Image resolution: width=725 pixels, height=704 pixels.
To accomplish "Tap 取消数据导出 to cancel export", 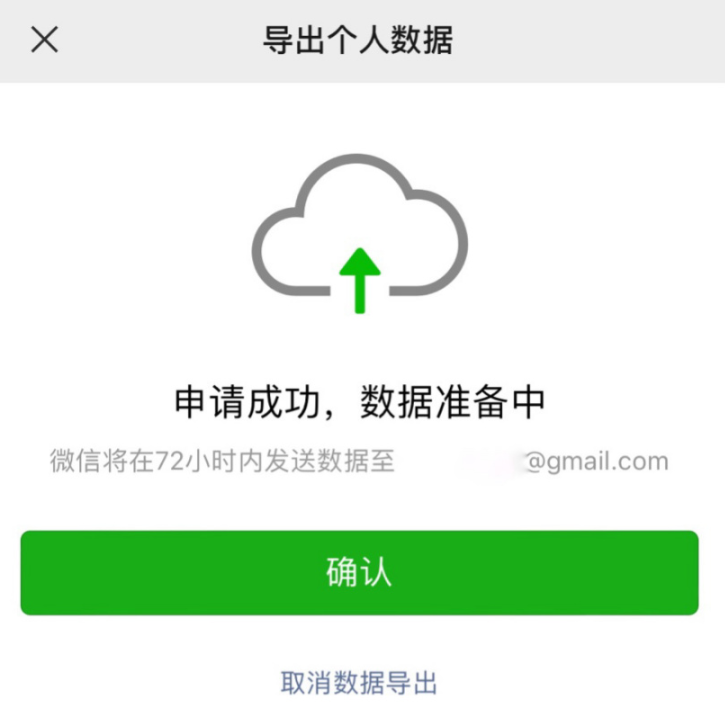I will 359,683.
